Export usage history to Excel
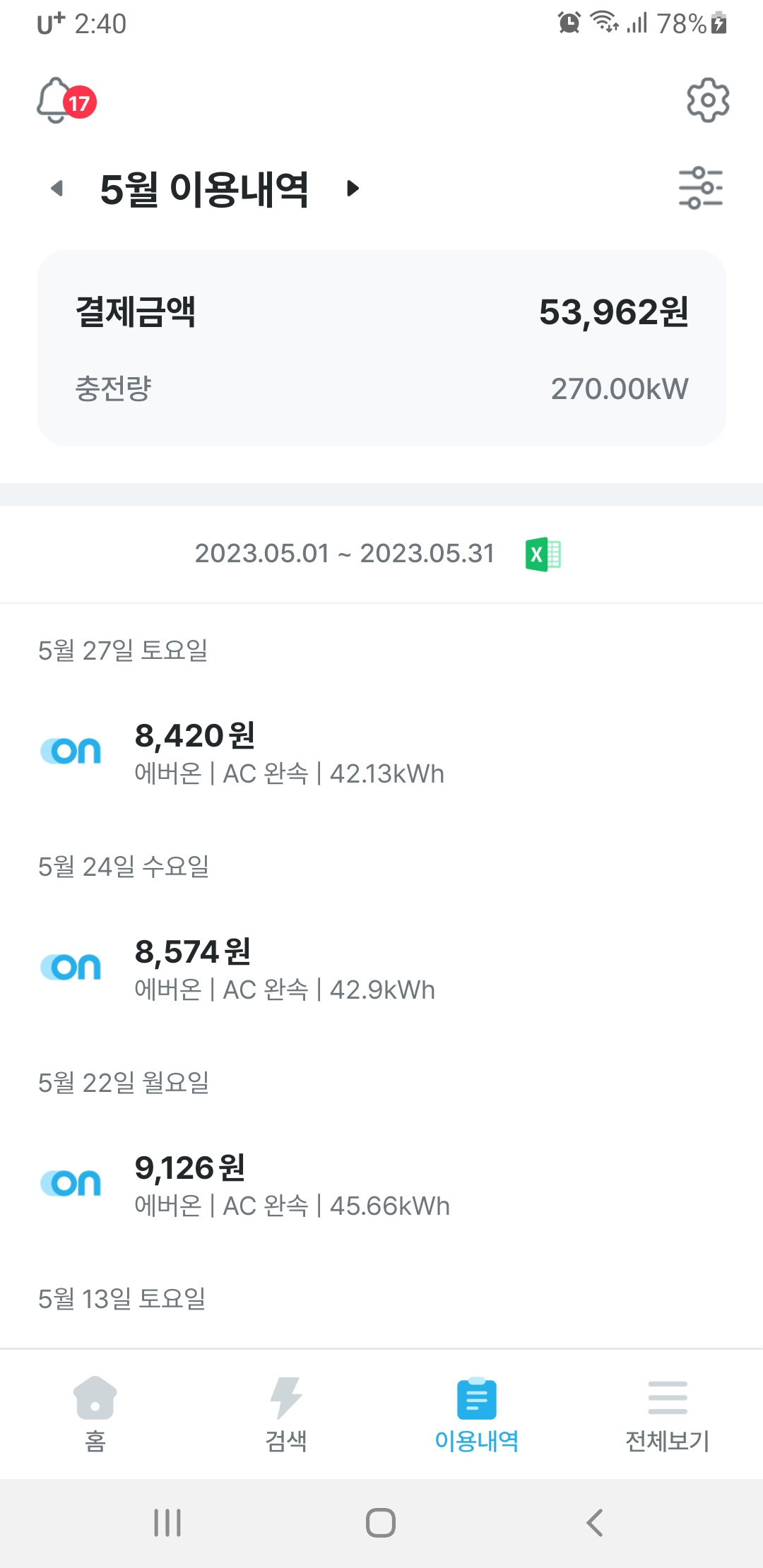This screenshot has height=1568, width=763. (x=543, y=554)
